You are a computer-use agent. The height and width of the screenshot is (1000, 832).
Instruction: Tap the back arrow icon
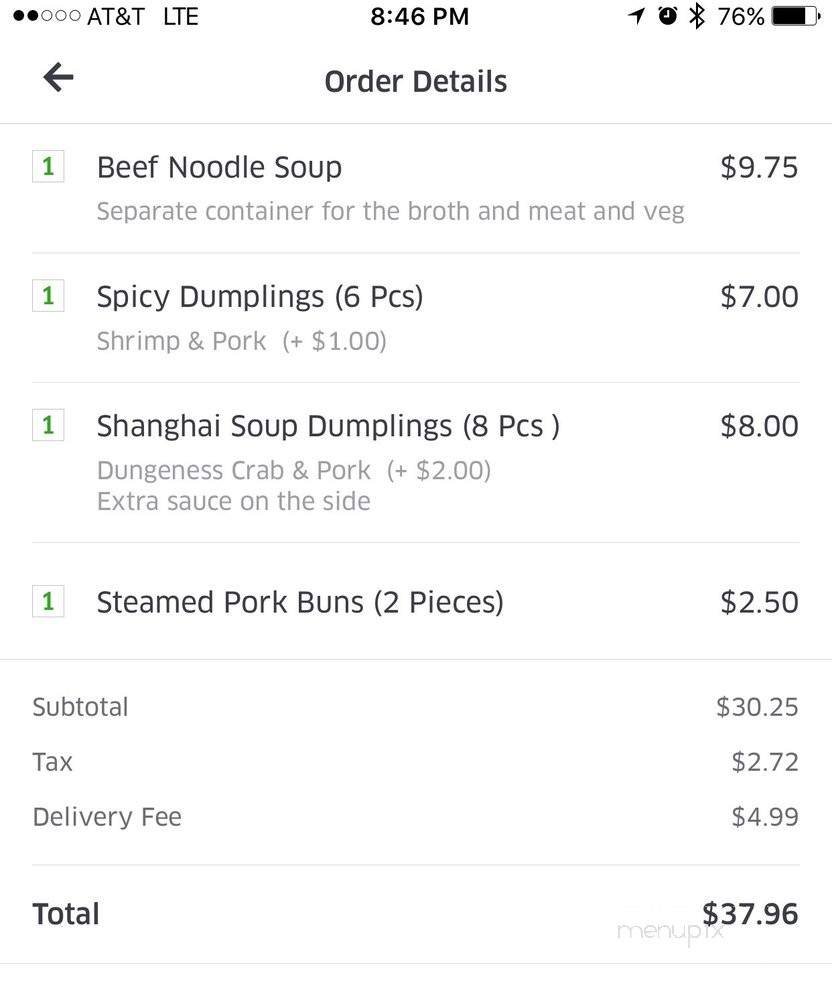57,77
